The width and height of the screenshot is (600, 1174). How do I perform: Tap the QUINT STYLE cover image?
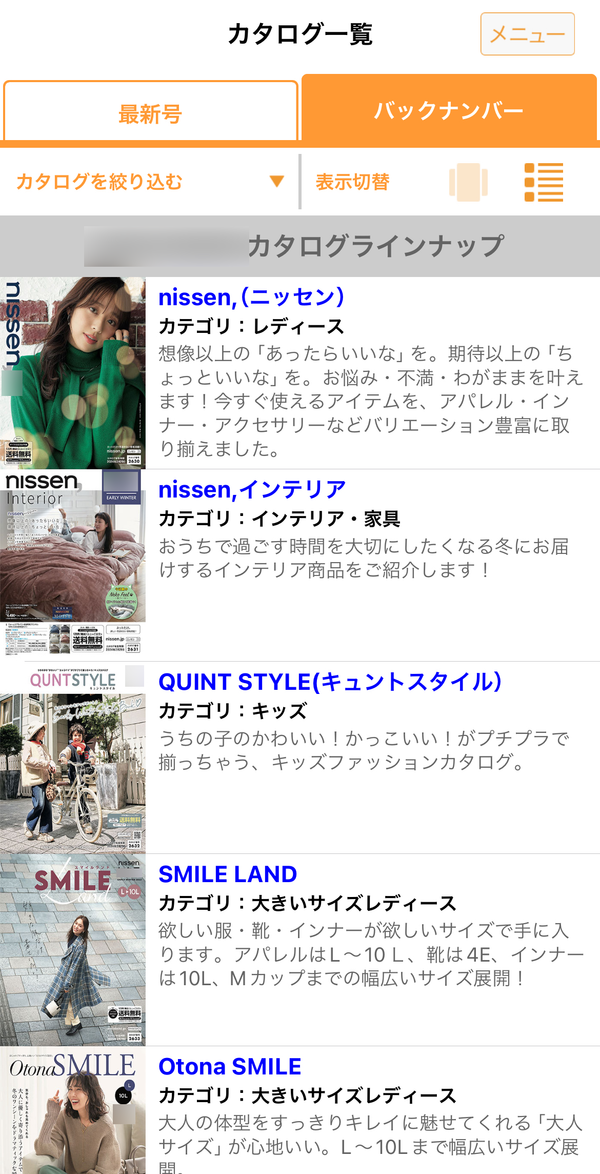click(73, 757)
